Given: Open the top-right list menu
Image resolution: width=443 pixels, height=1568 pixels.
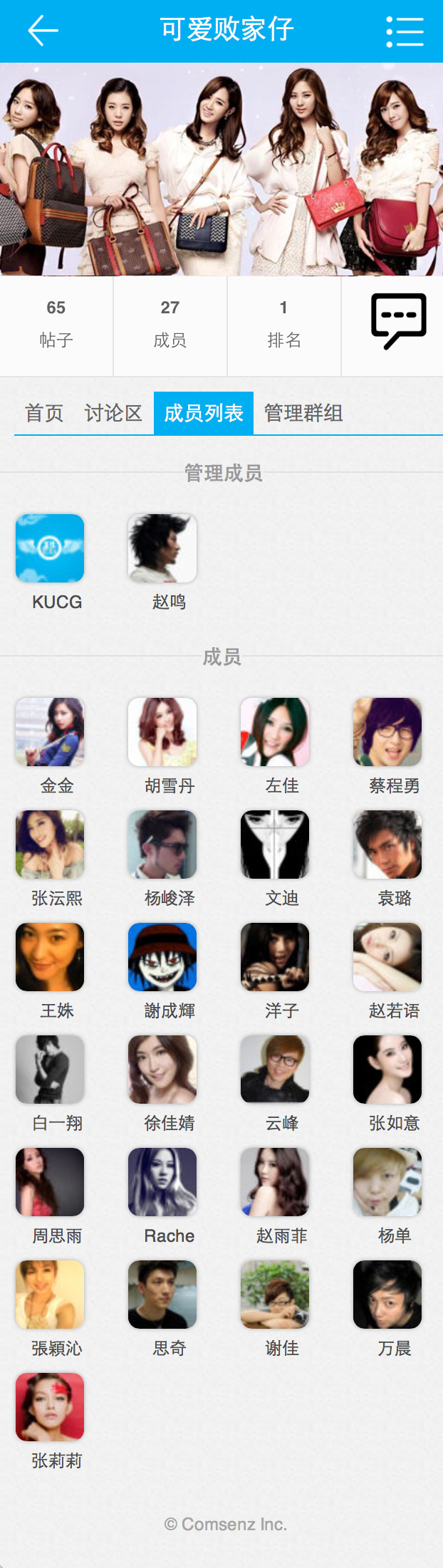Looking at the screenshot, I should 405,31.
